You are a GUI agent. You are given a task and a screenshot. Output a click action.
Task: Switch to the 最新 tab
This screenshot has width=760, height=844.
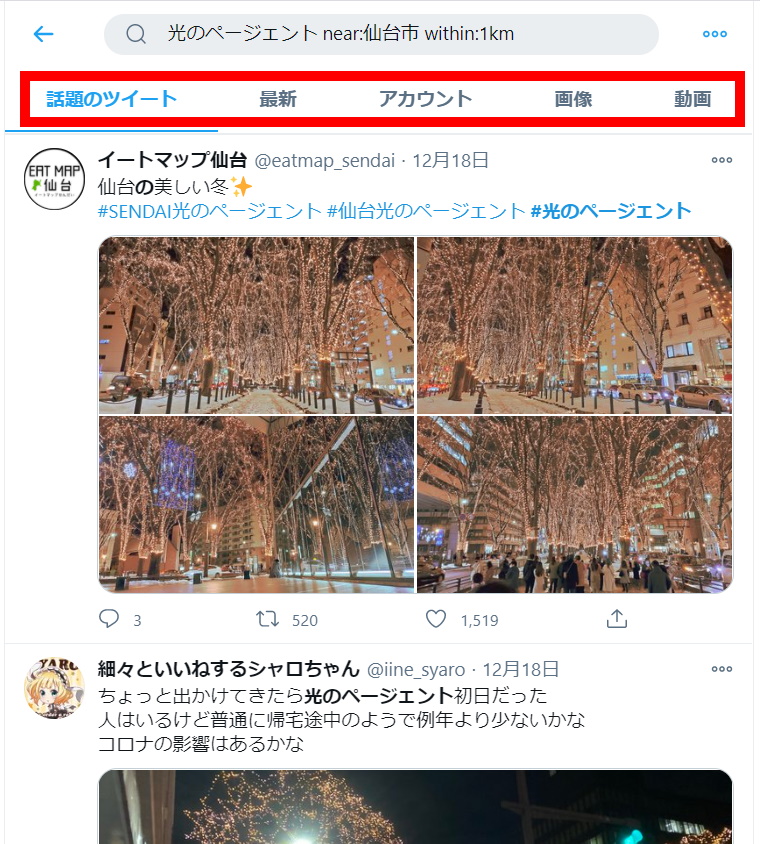pyautogui.click(x=278, y=99)
